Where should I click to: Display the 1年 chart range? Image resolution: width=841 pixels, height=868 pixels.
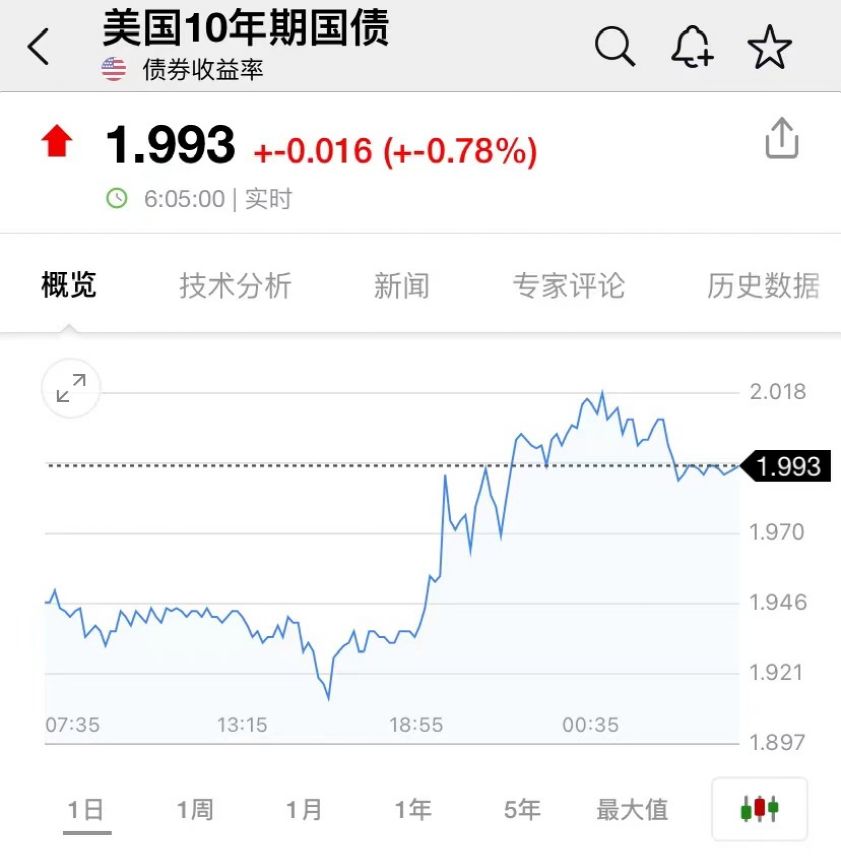click(x=413, y=809)
